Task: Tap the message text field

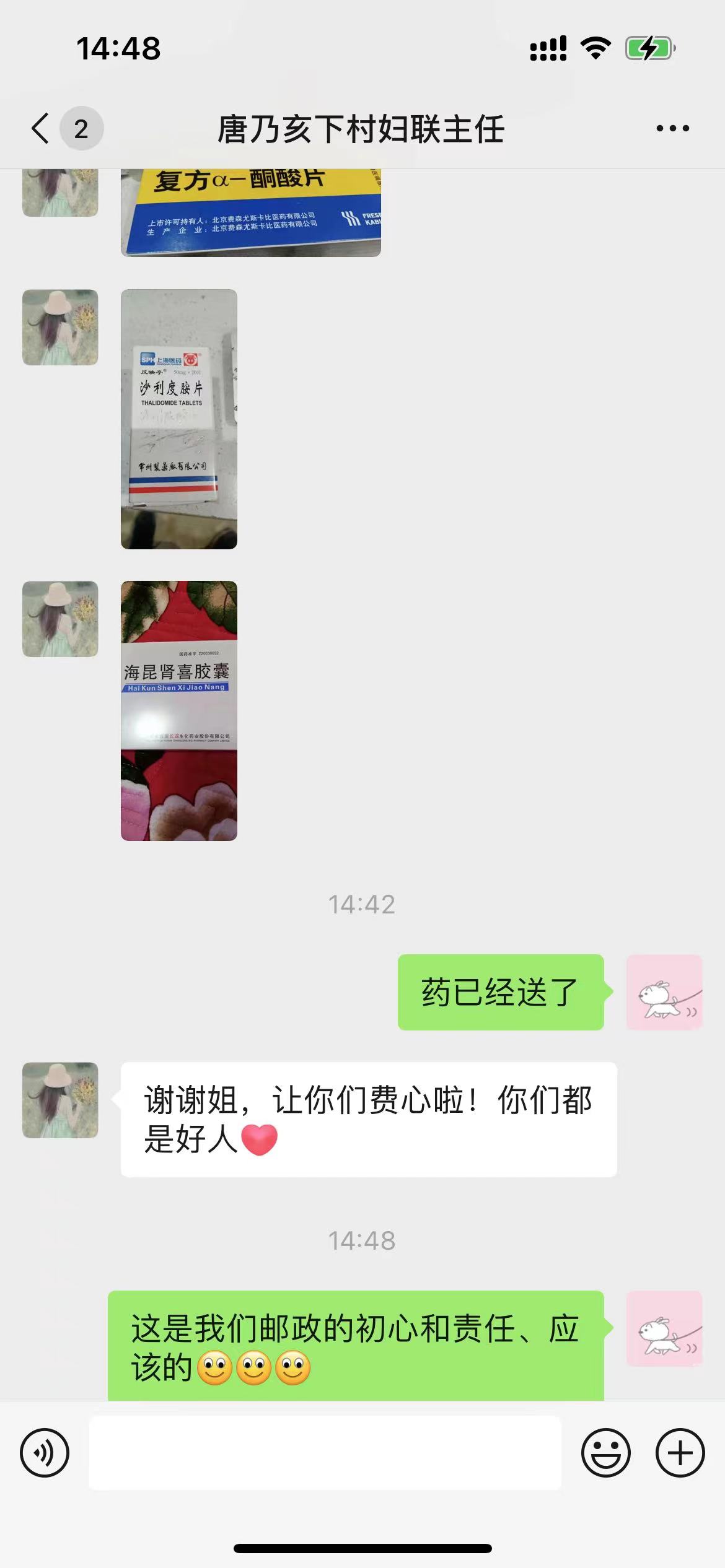Action: (x=325, y=1452)
